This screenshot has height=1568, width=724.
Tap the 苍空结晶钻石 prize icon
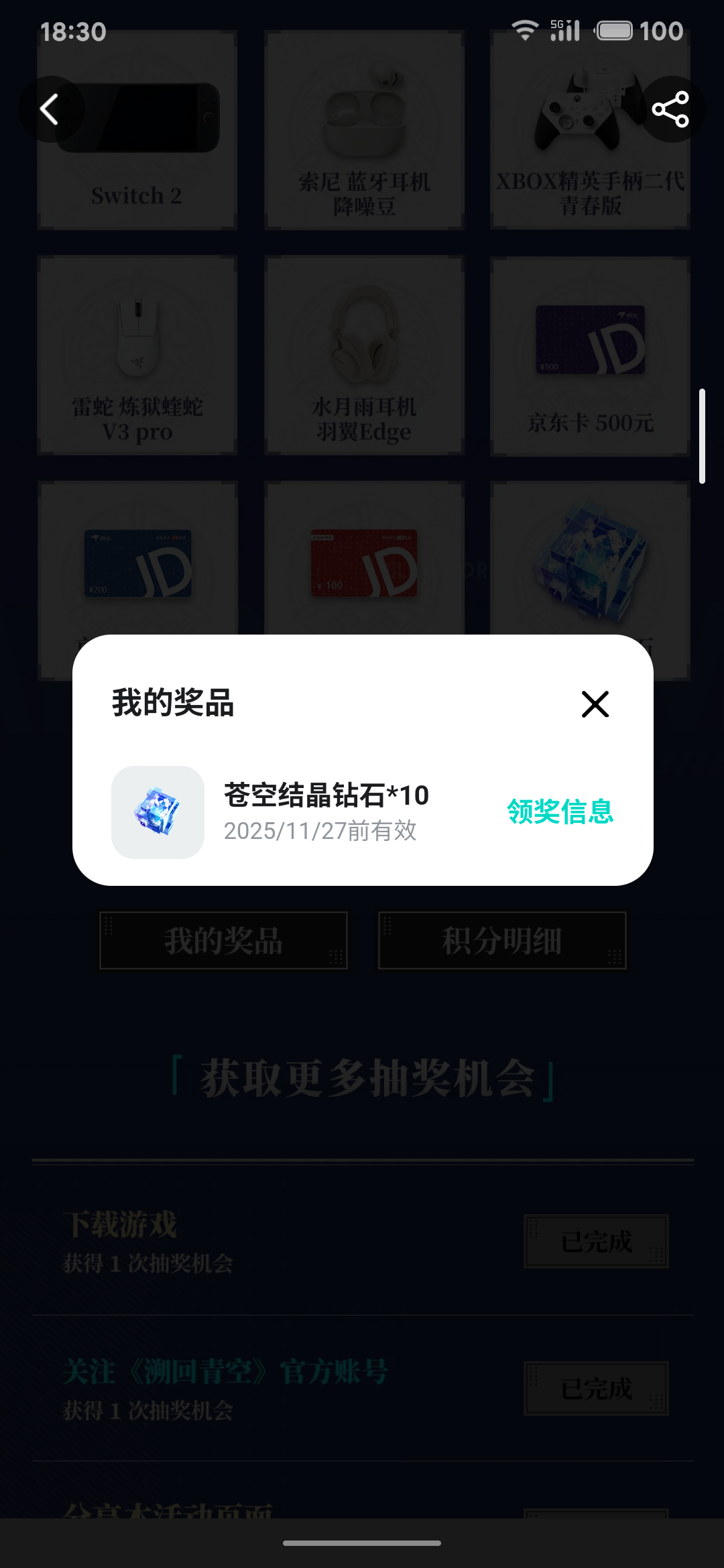(158, 811)
